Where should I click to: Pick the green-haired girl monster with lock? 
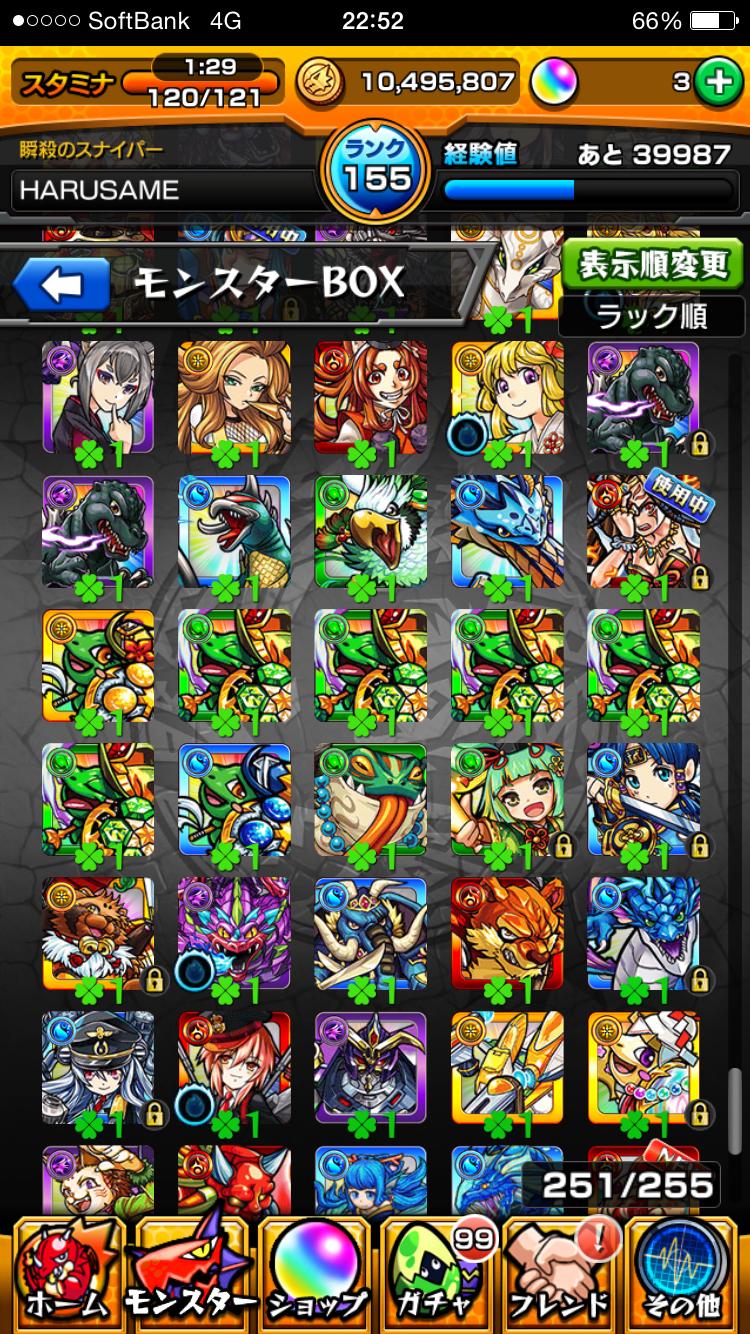(507, 800)
